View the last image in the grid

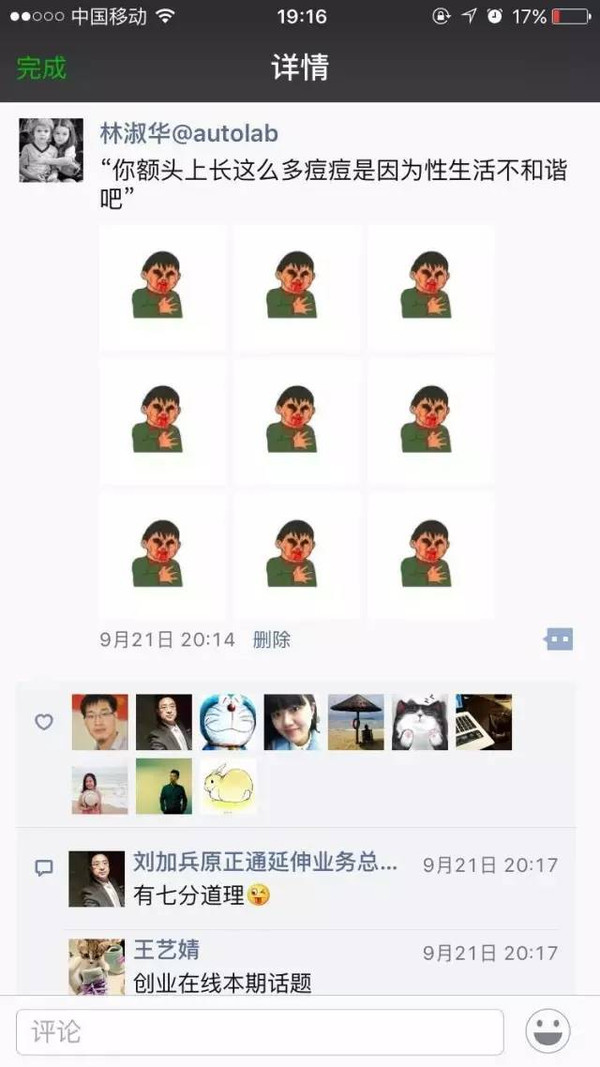click(x=431, y=556)
